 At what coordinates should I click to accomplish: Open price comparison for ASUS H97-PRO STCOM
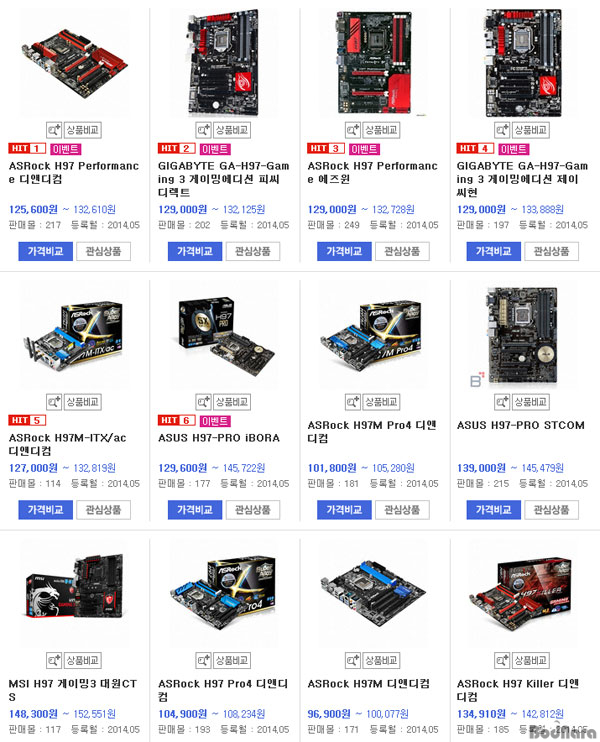[x=493, y=510]
